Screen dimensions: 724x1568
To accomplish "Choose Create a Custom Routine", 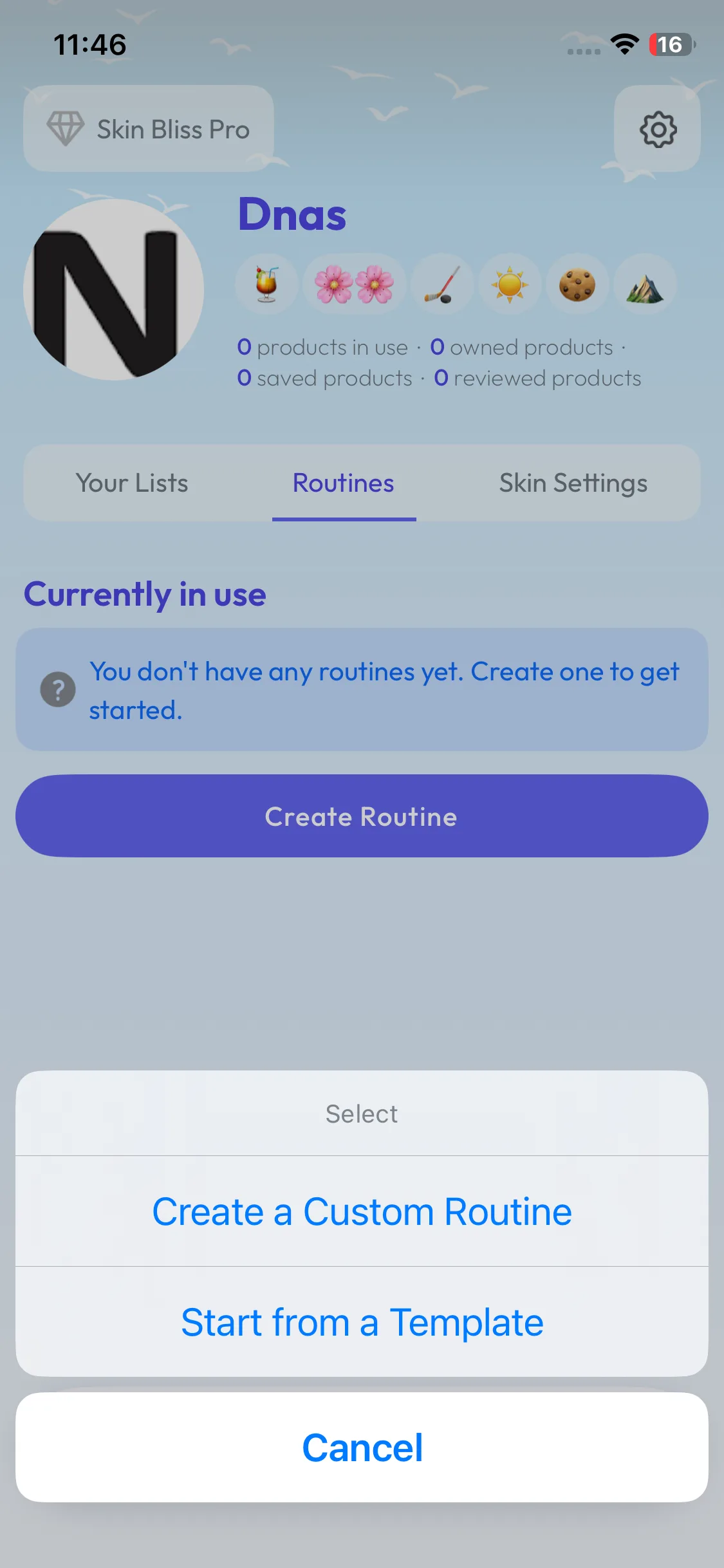I will (x=362, y=1211).
